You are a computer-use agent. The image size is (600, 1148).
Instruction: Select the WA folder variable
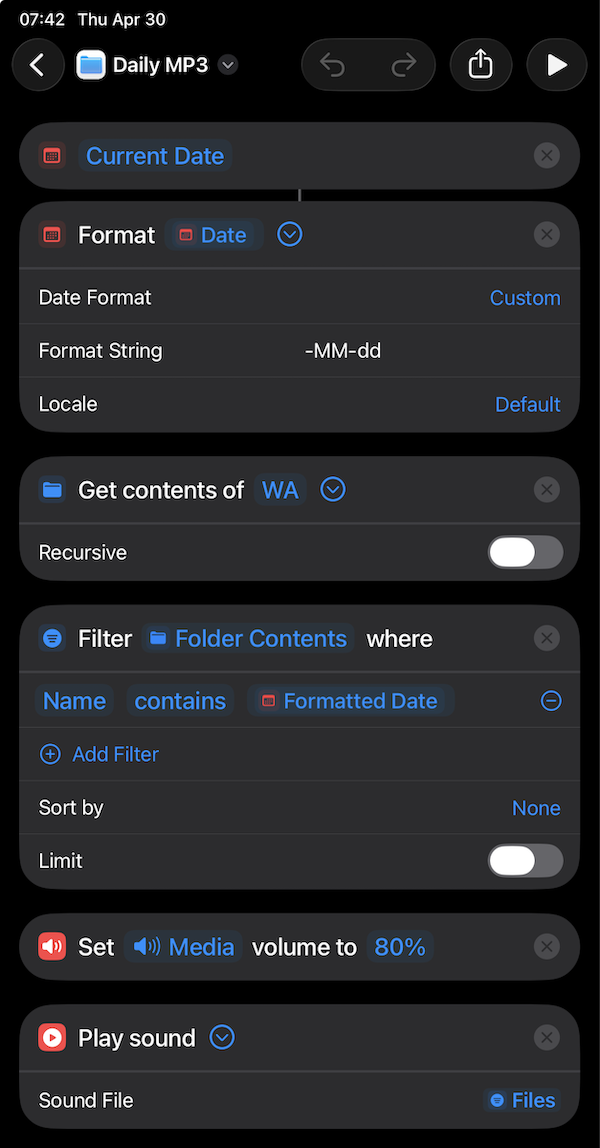click(x=280, y=490)
